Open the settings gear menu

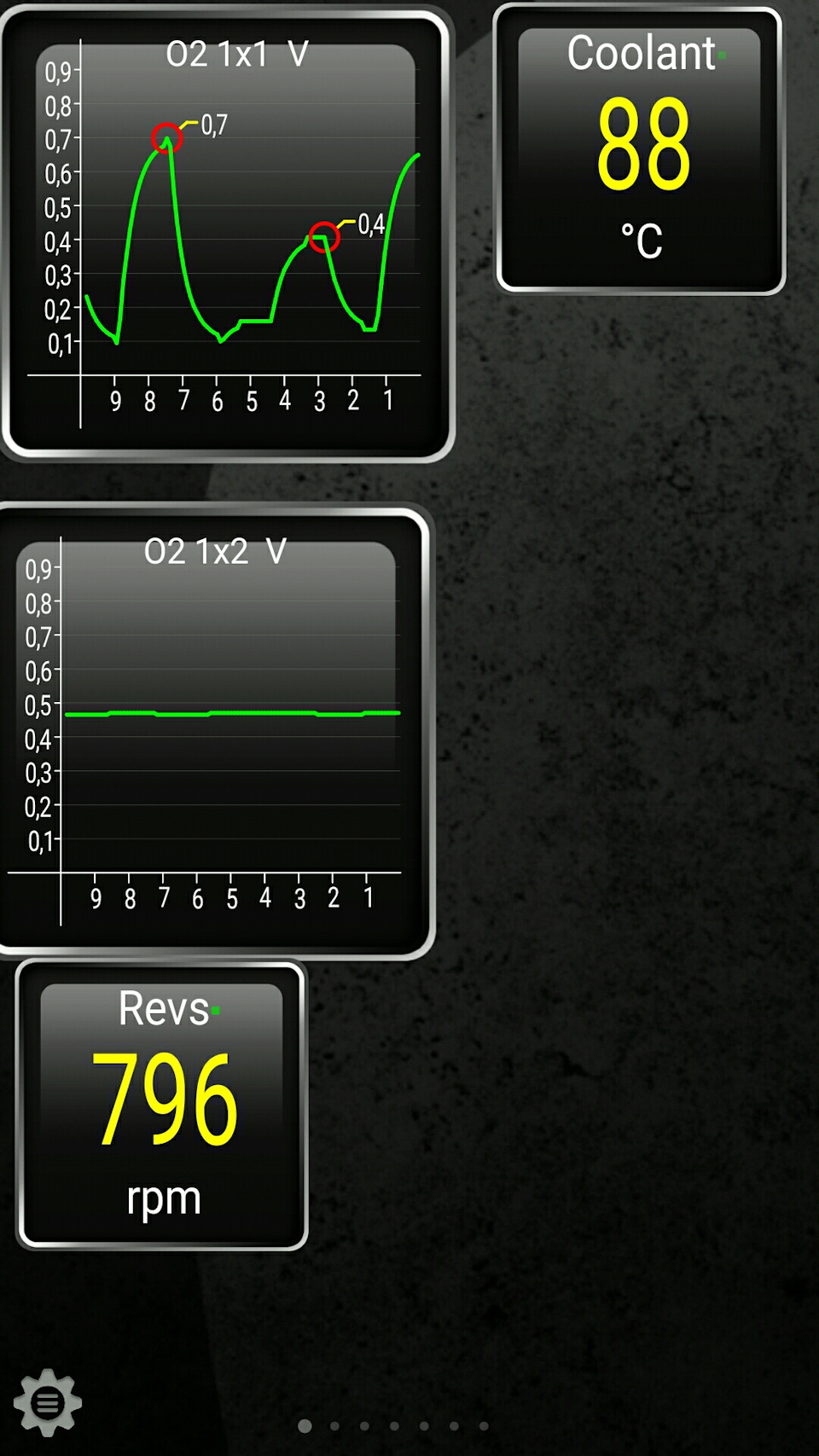[x=48, y=1401]
